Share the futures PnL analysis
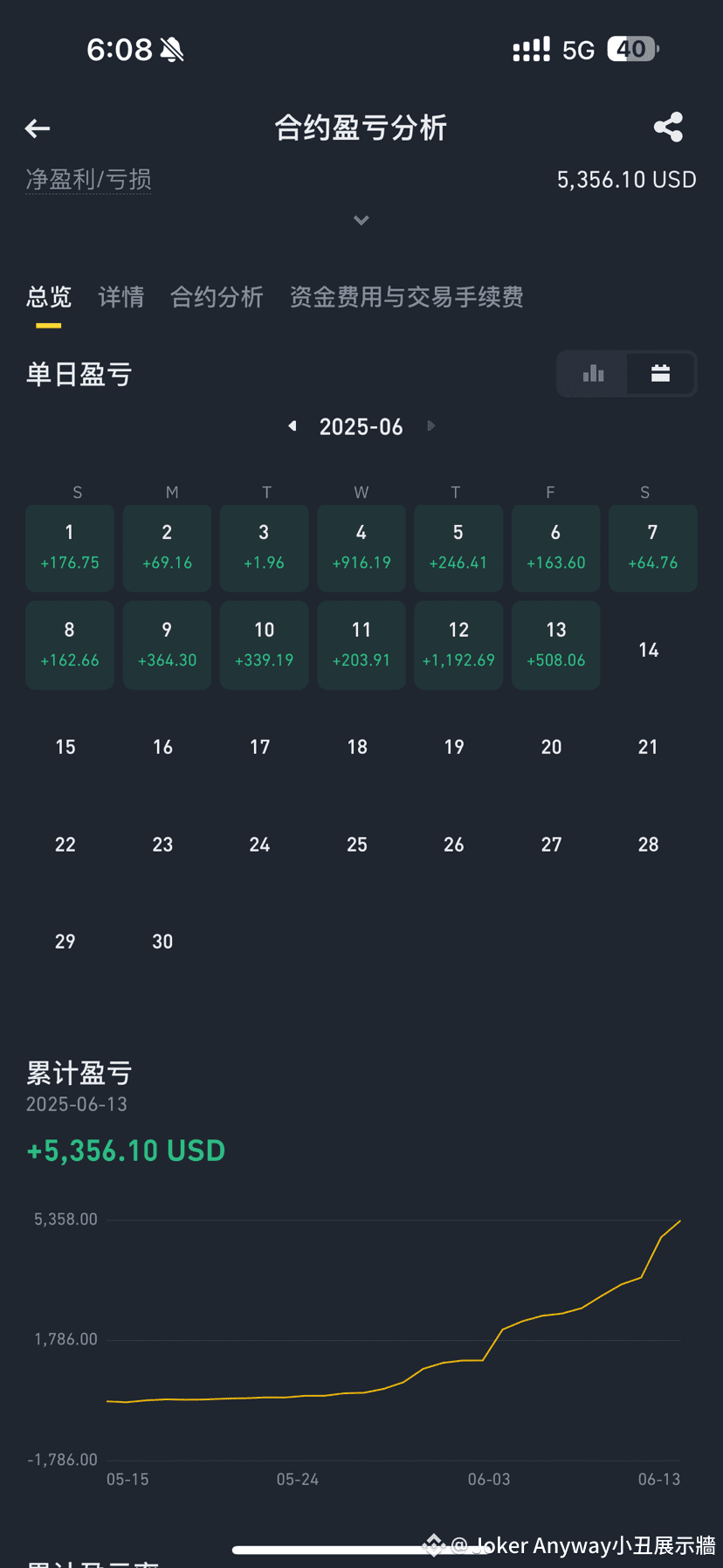Image resolution: width=723 pixels, height=1568 pixels. click(x=668, y=128)
